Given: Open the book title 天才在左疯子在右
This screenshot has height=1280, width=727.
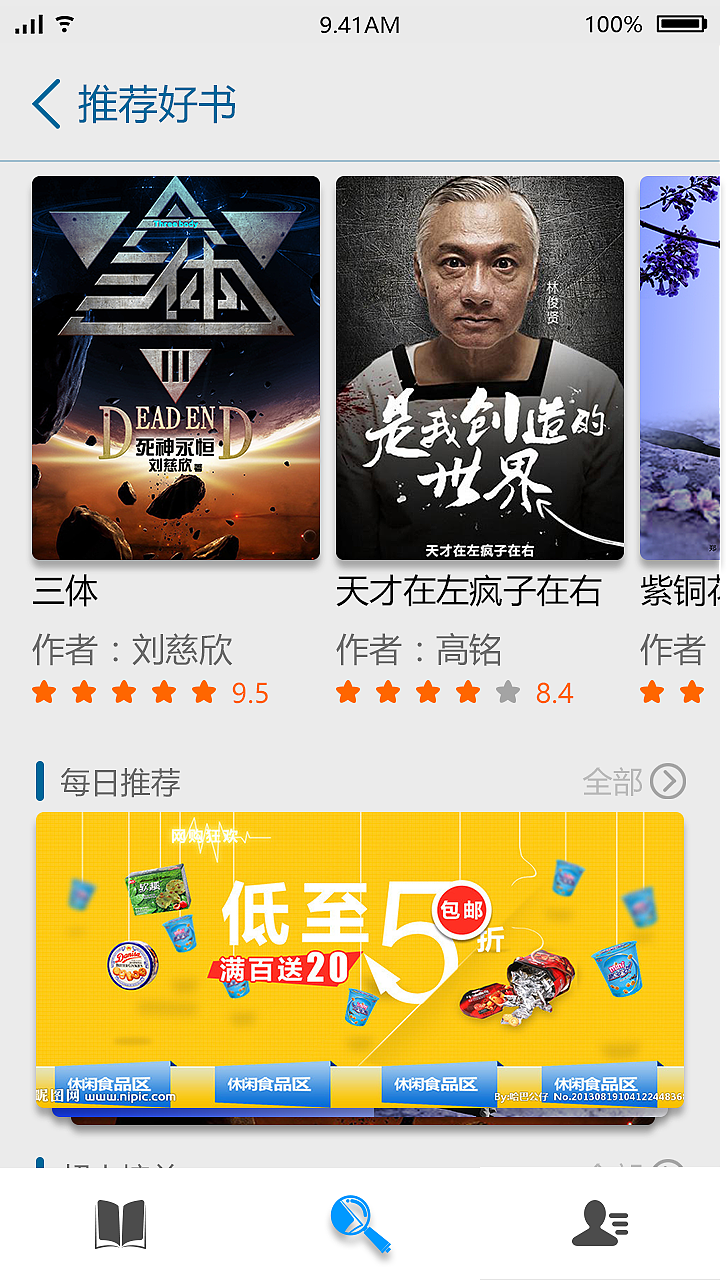Looking at the screenshot, I should point(469,592).
